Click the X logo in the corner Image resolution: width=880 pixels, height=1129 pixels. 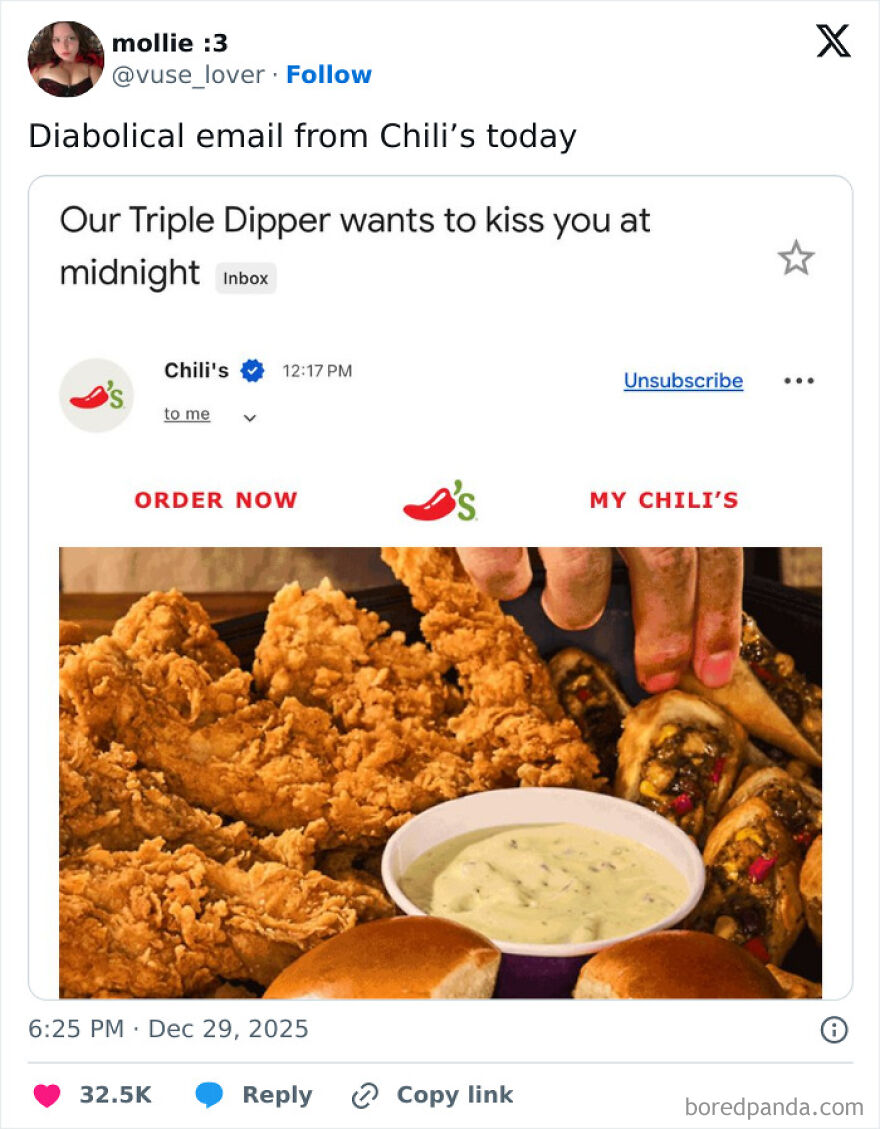point(833,43)
